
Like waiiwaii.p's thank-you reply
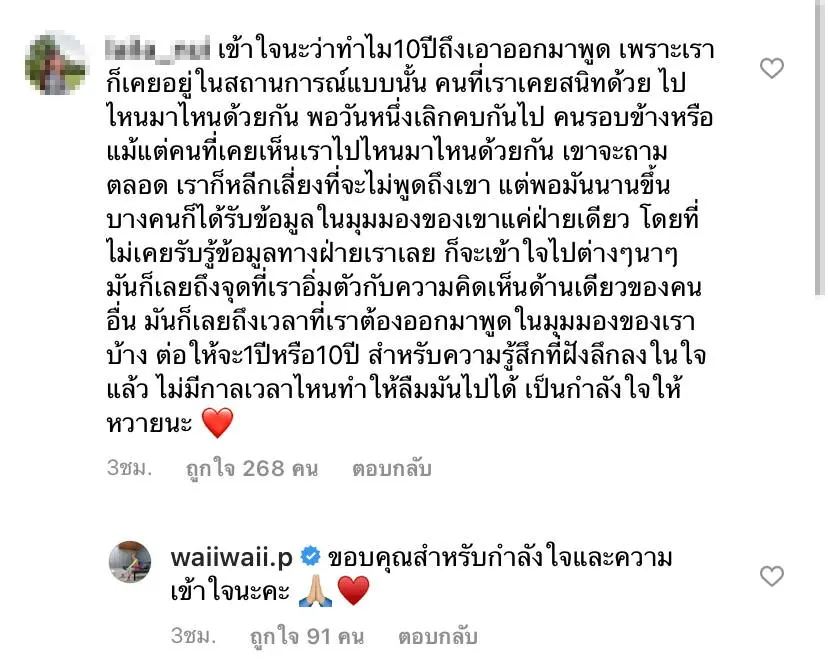tap(772, 576)
